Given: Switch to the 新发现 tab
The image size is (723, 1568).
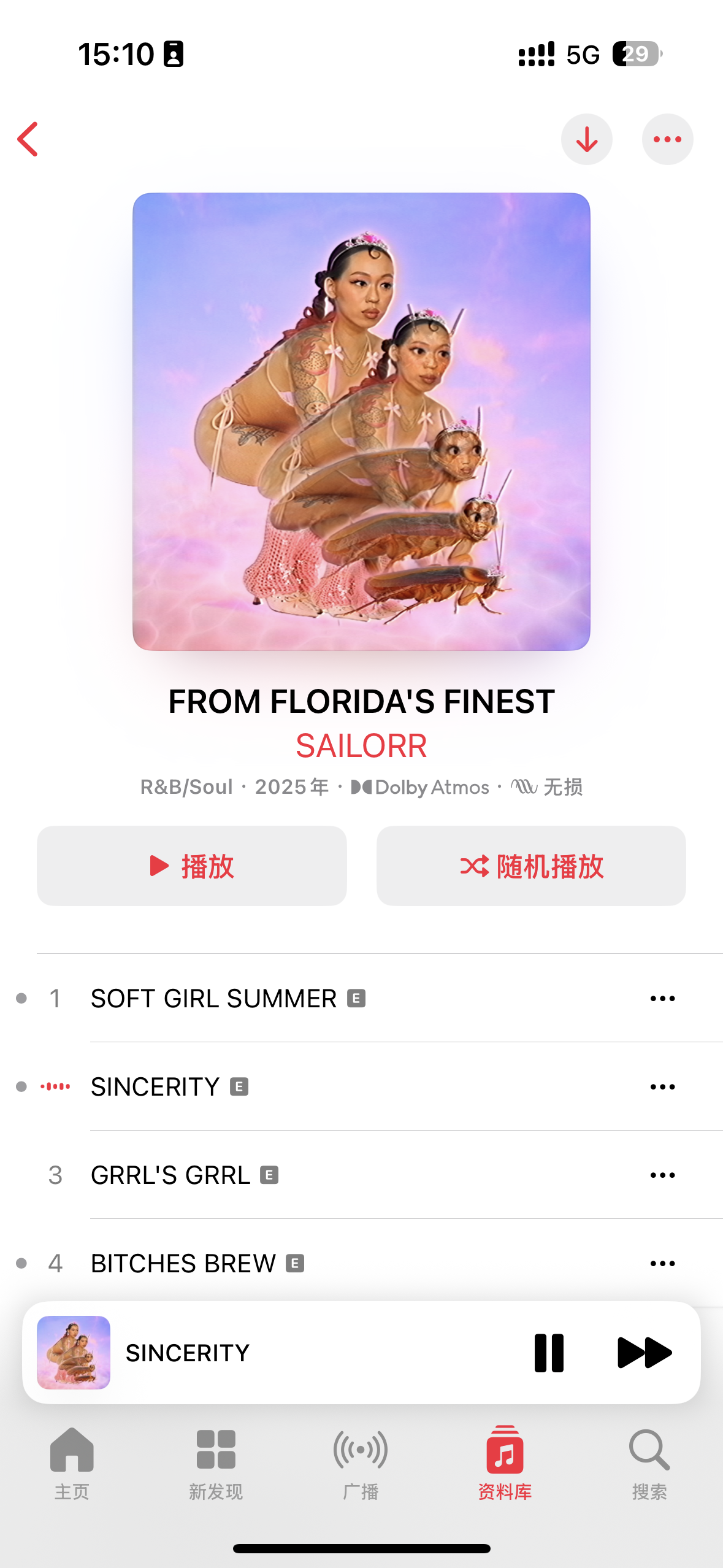Looking at the screenshot, I should pyautogui.click(x=216, y=1464).
